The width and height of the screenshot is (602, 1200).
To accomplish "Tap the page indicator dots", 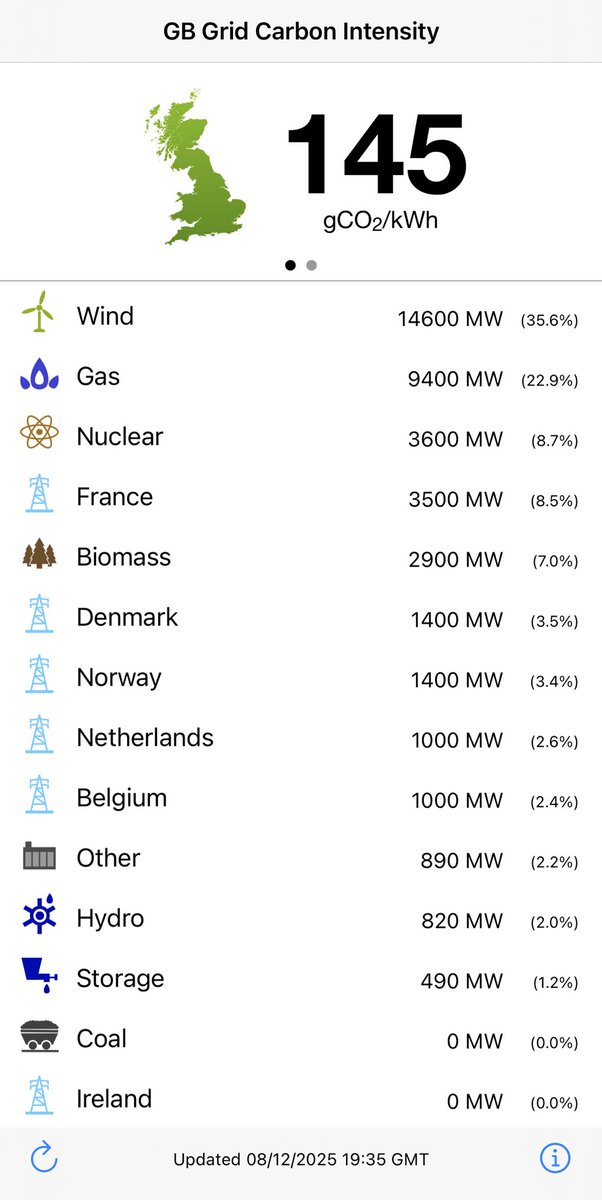I will click(301, 265).
